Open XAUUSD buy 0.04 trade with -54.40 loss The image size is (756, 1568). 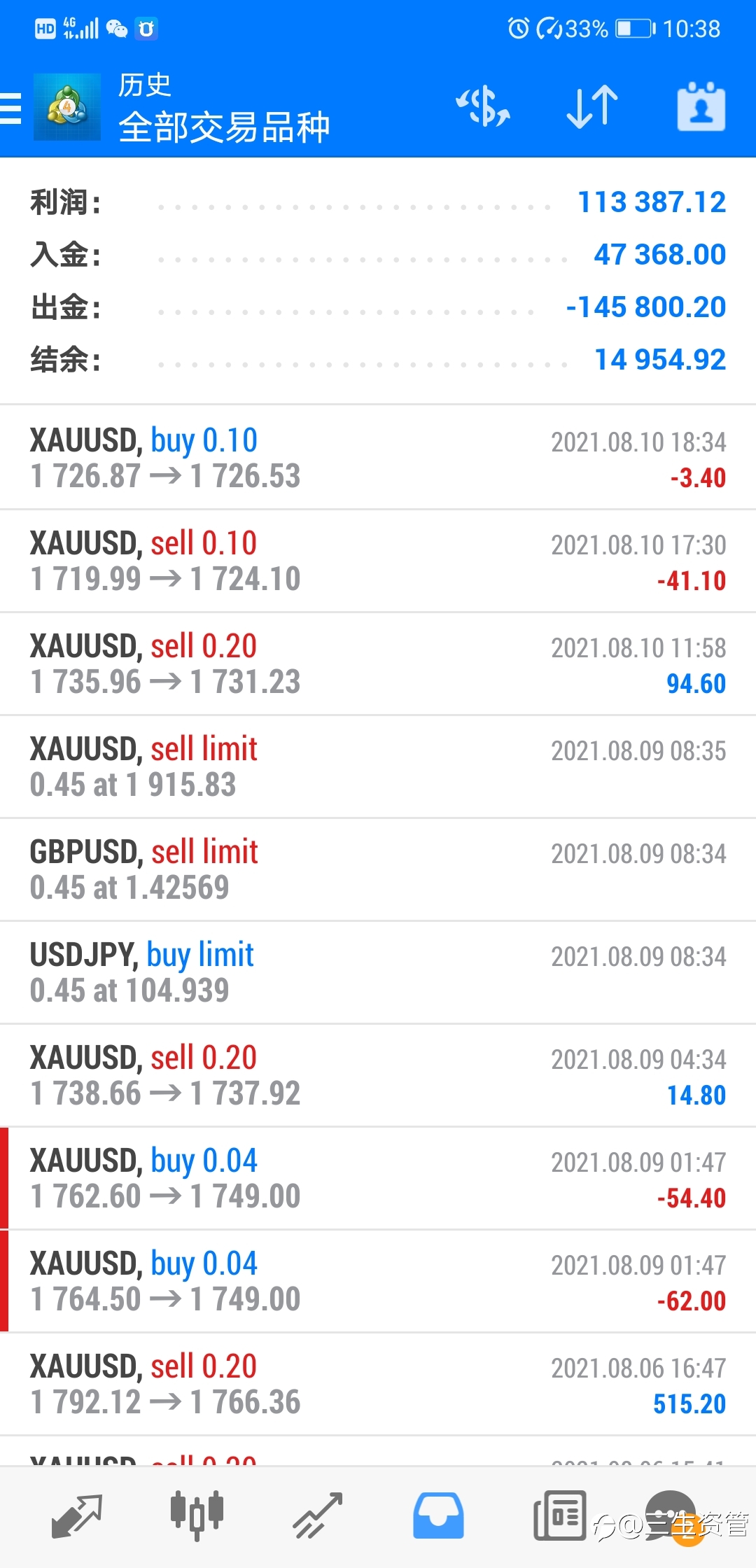pyautogui.click(x=378, y=1178)
